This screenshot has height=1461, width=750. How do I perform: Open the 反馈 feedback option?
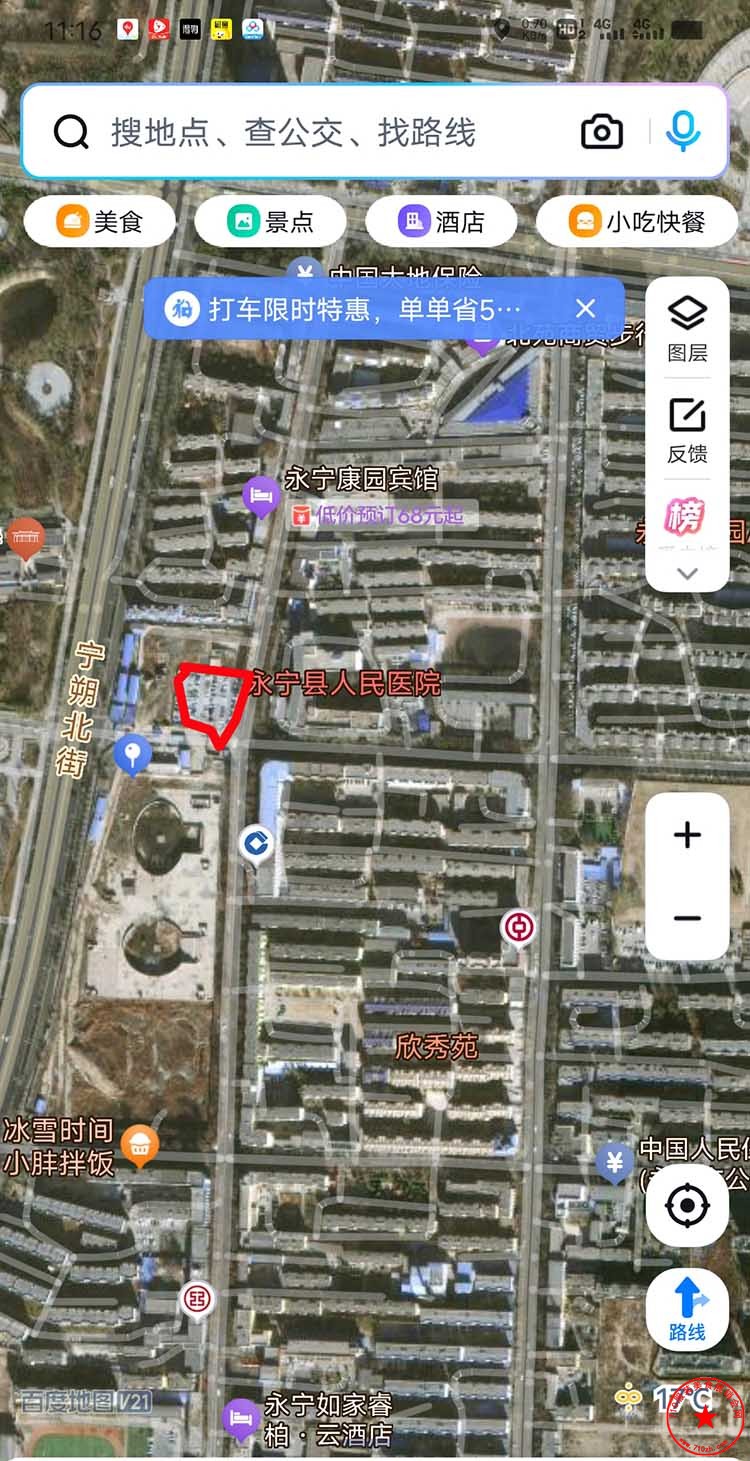687,430
